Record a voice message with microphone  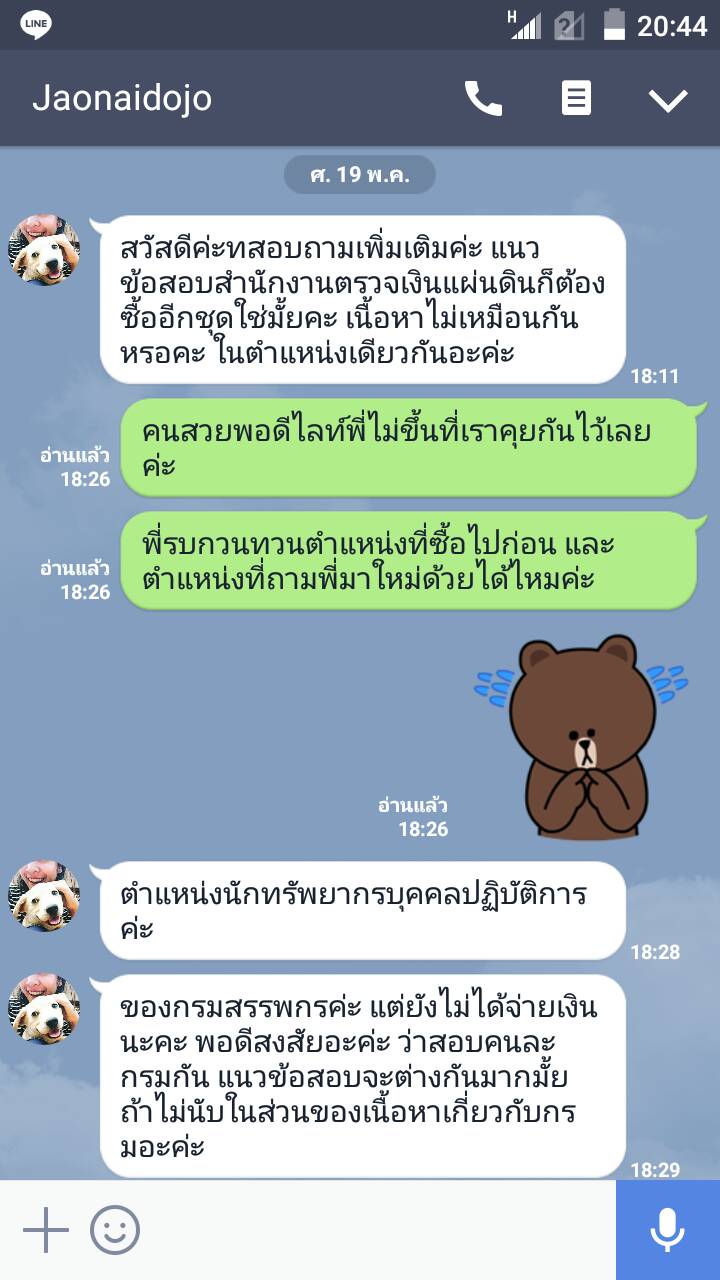click(x=667, y=1230)
